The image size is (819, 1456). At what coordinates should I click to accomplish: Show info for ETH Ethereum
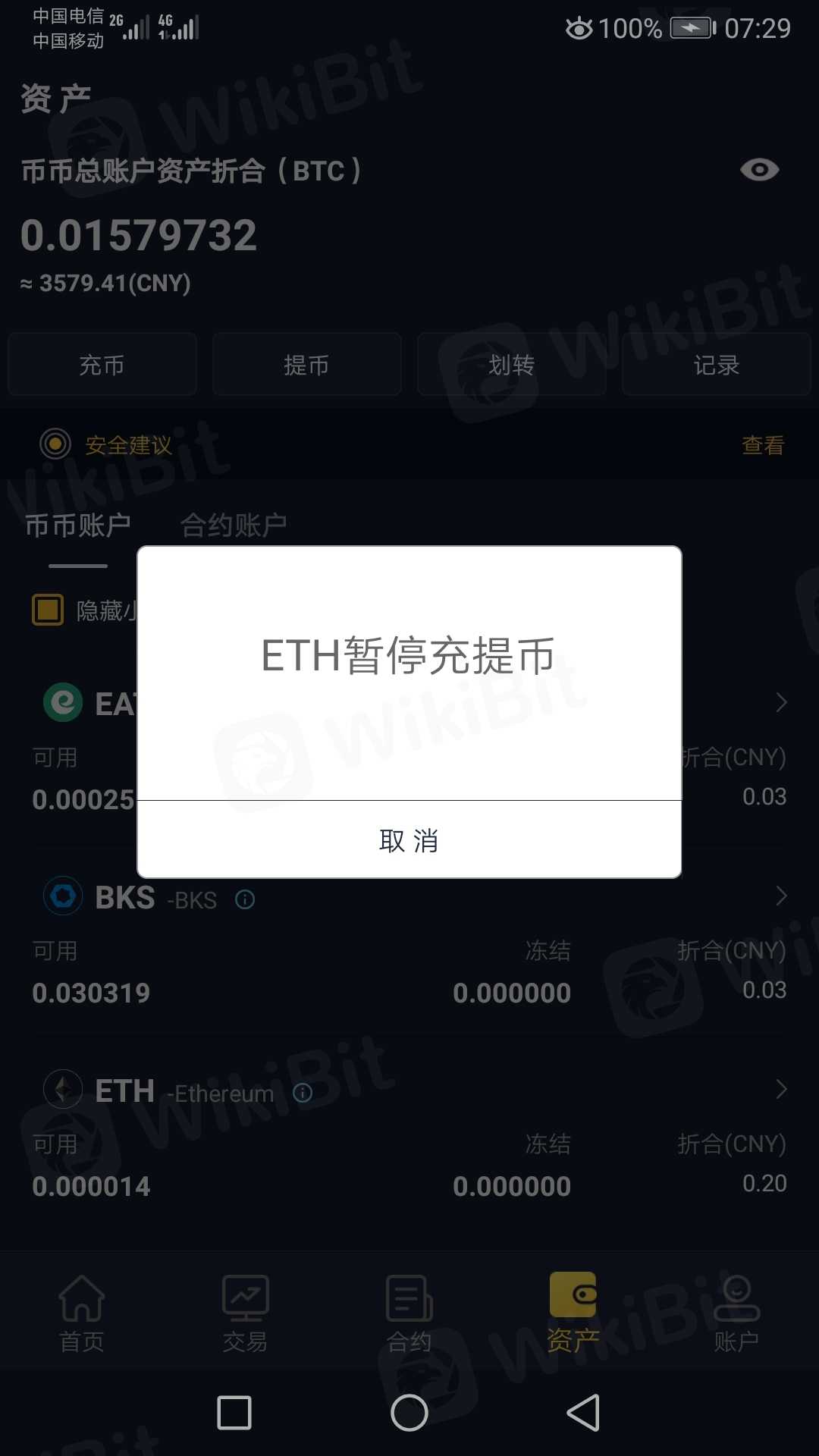click(303, 1093)
